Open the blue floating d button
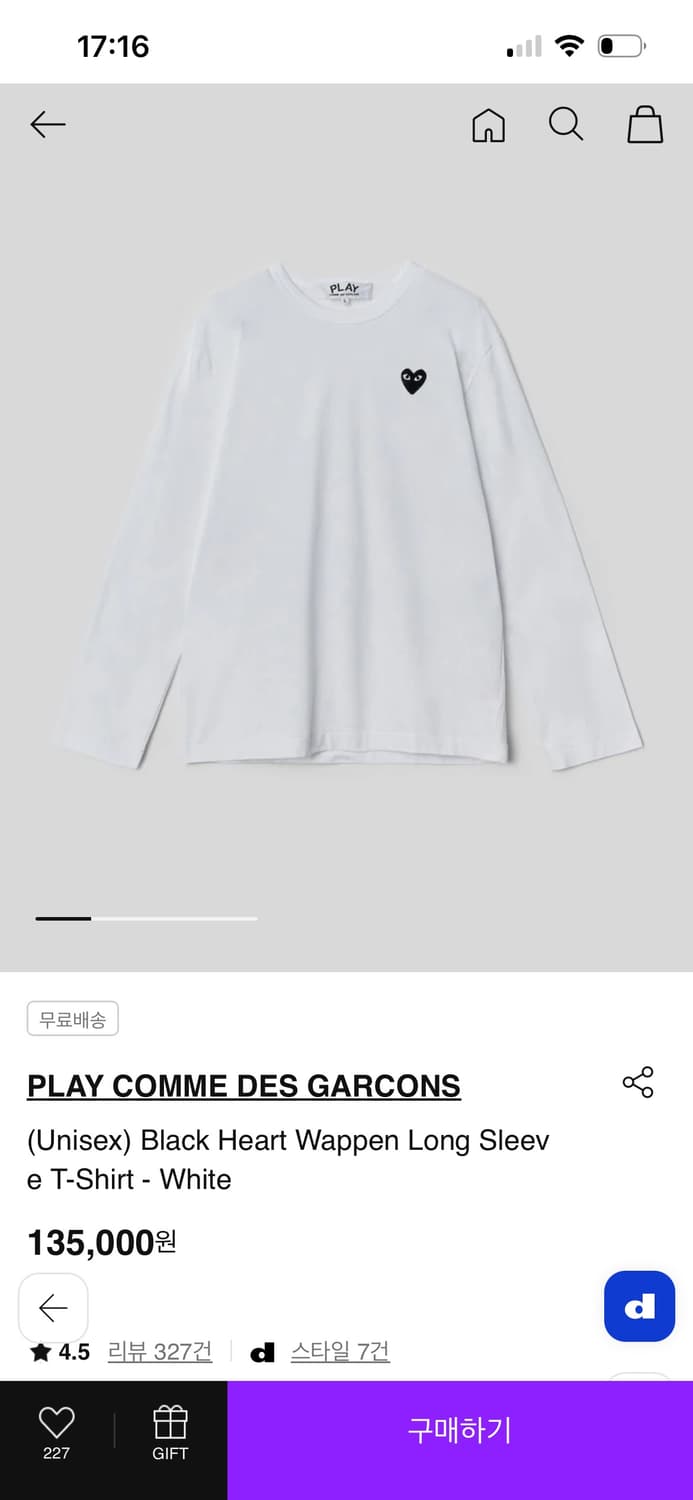 click(x=639, y=1306)
